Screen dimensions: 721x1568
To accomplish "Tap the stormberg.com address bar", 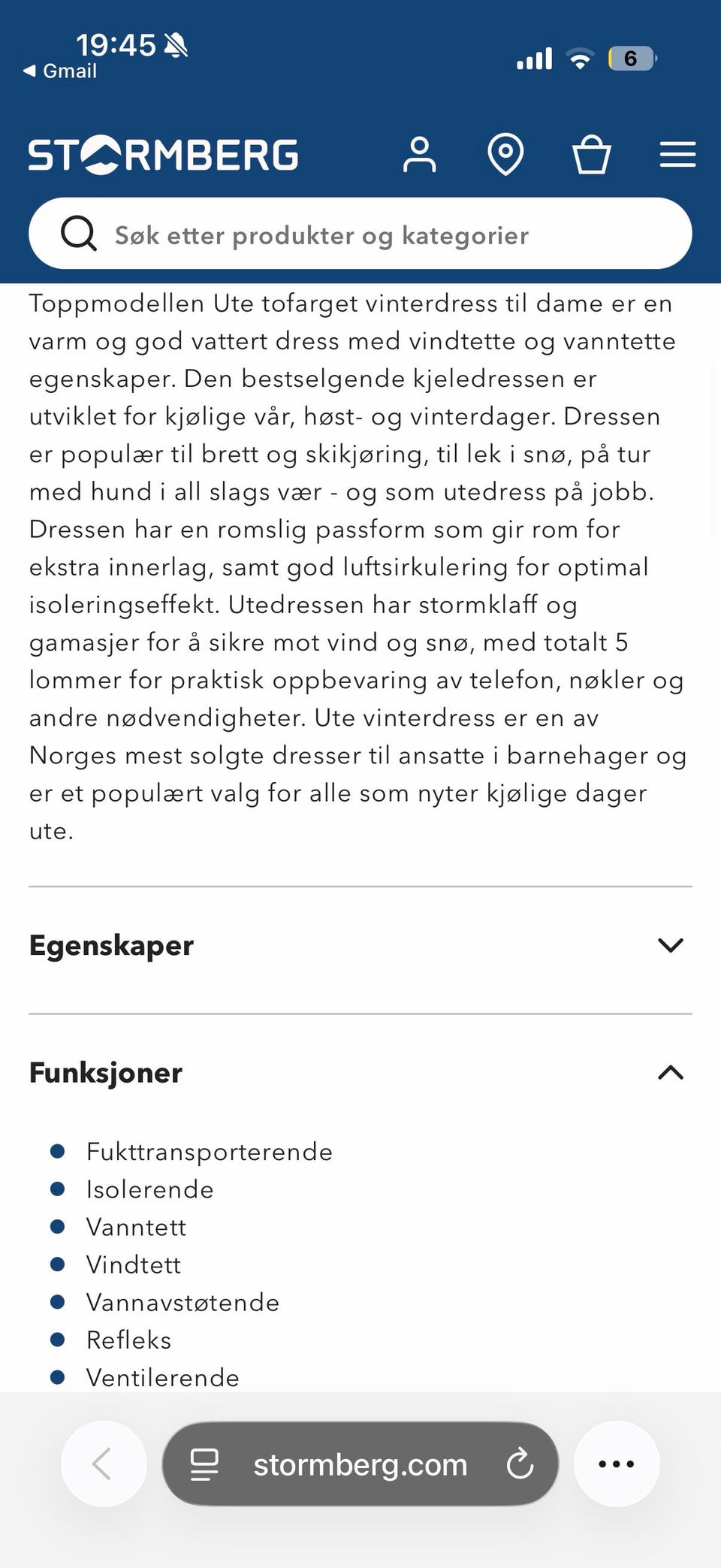I will click(360, 1464).
